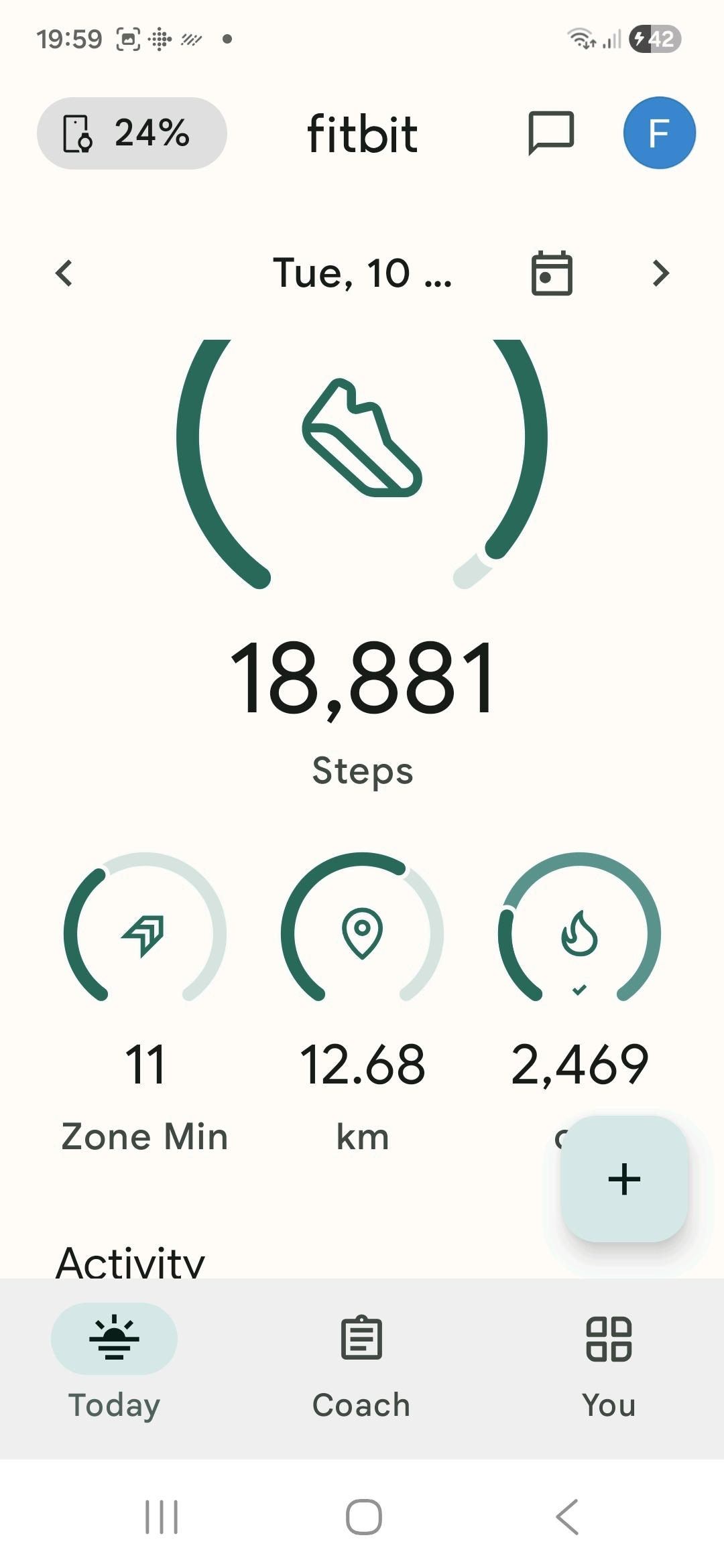The height and width of the screenshot is (1568, 724).
Task: Open the device battery 24% chip
Action: (x=131, y=133)
